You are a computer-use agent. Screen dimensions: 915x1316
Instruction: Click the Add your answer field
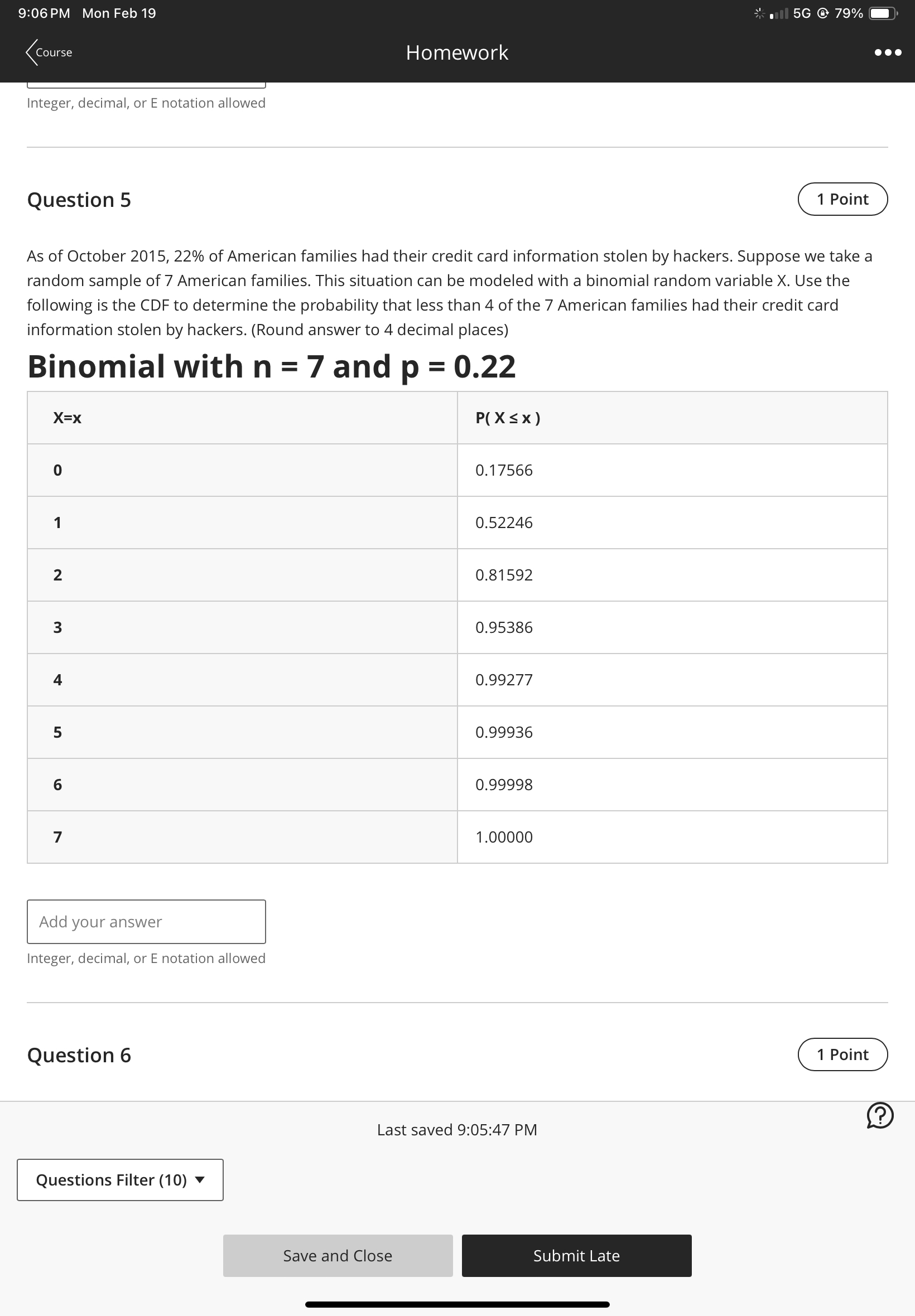pyautogui.click(x=146, y=921)
